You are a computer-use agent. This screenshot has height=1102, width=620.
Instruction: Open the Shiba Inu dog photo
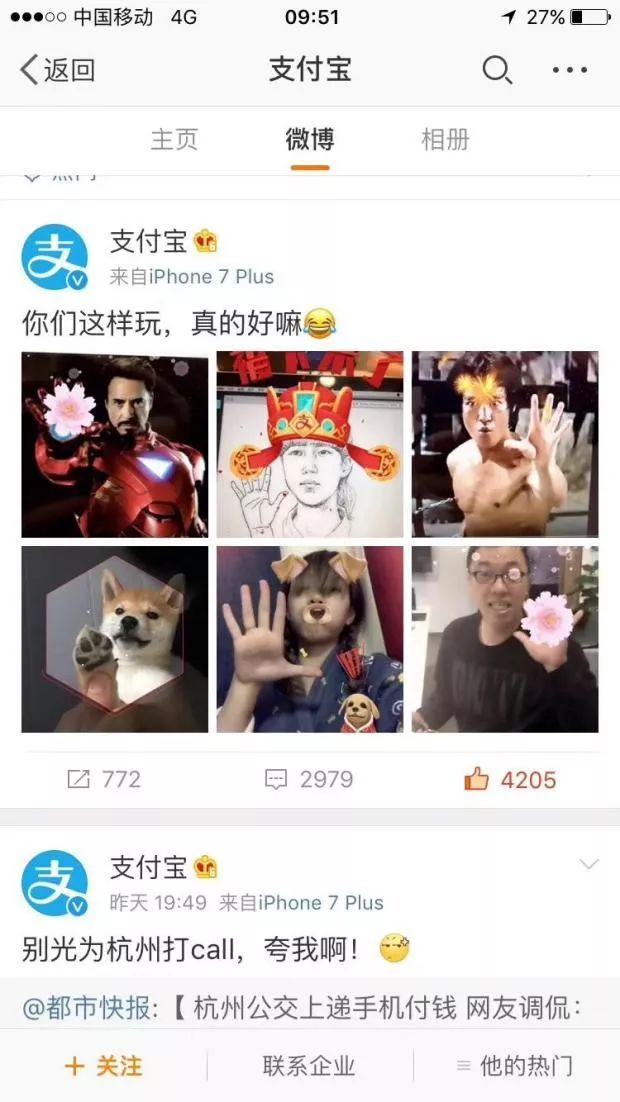115,639
